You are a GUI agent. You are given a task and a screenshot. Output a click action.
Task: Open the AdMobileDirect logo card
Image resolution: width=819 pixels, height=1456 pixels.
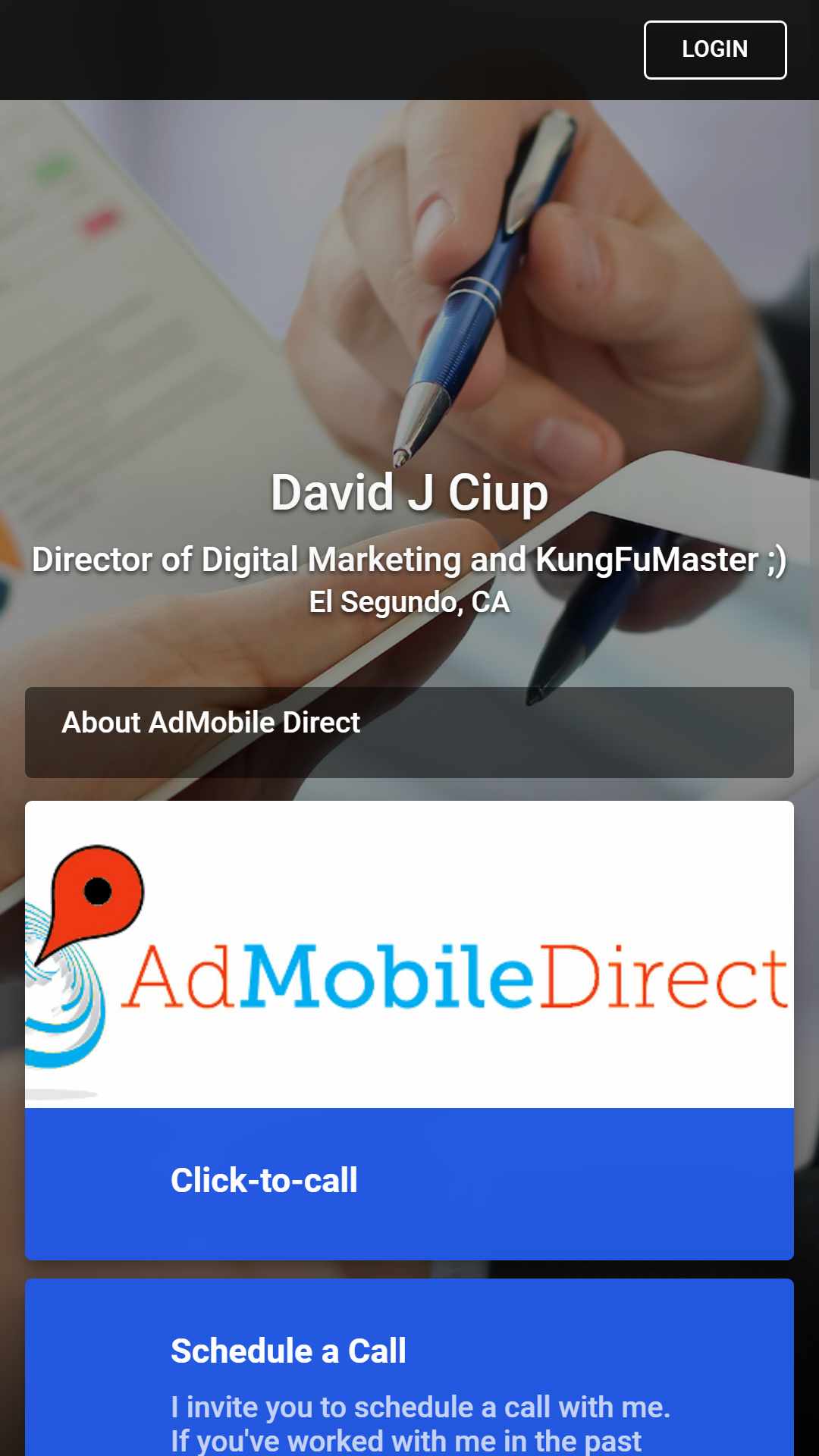pyautogui.click(x=409, y=954)
